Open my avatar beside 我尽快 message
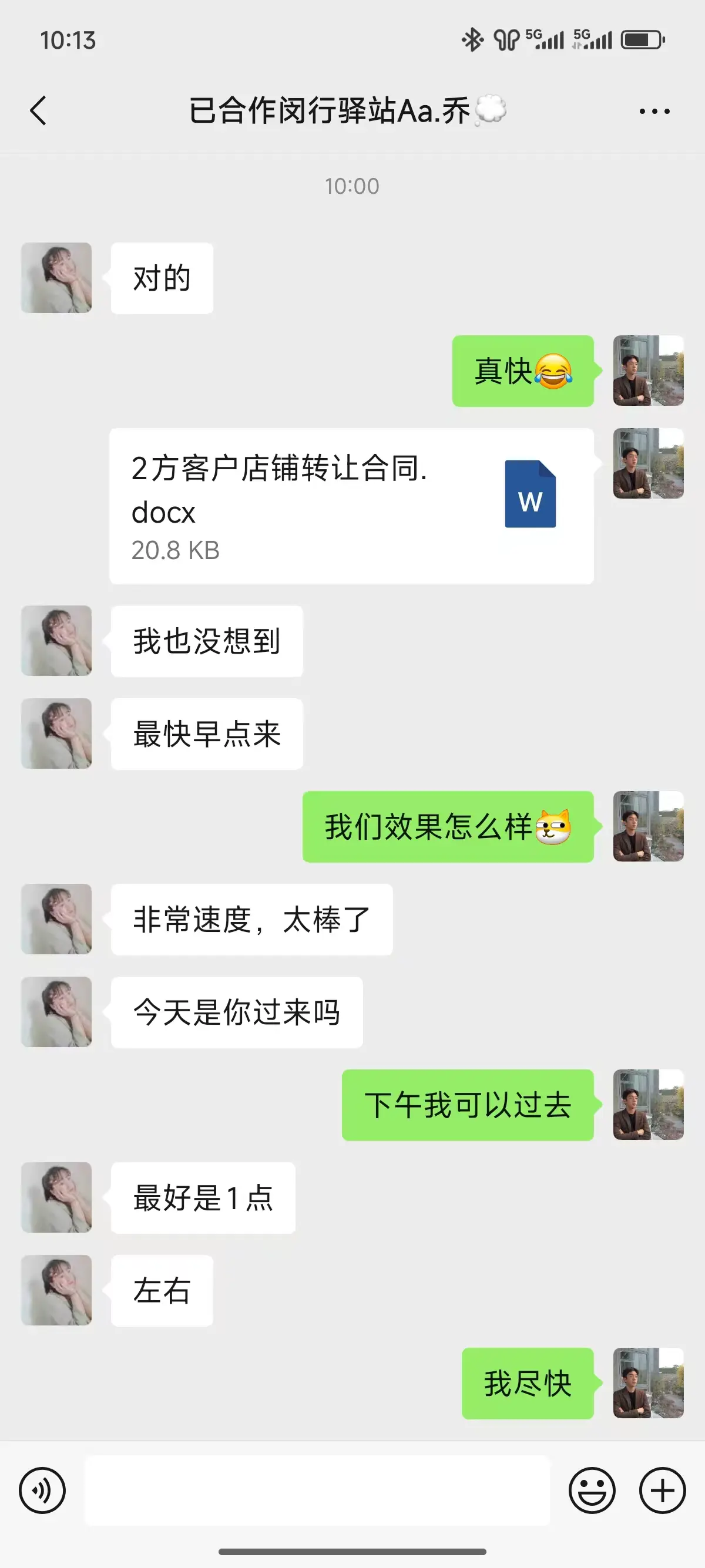The width and height of the screenshot is (705, 1568). [648, 1383]
